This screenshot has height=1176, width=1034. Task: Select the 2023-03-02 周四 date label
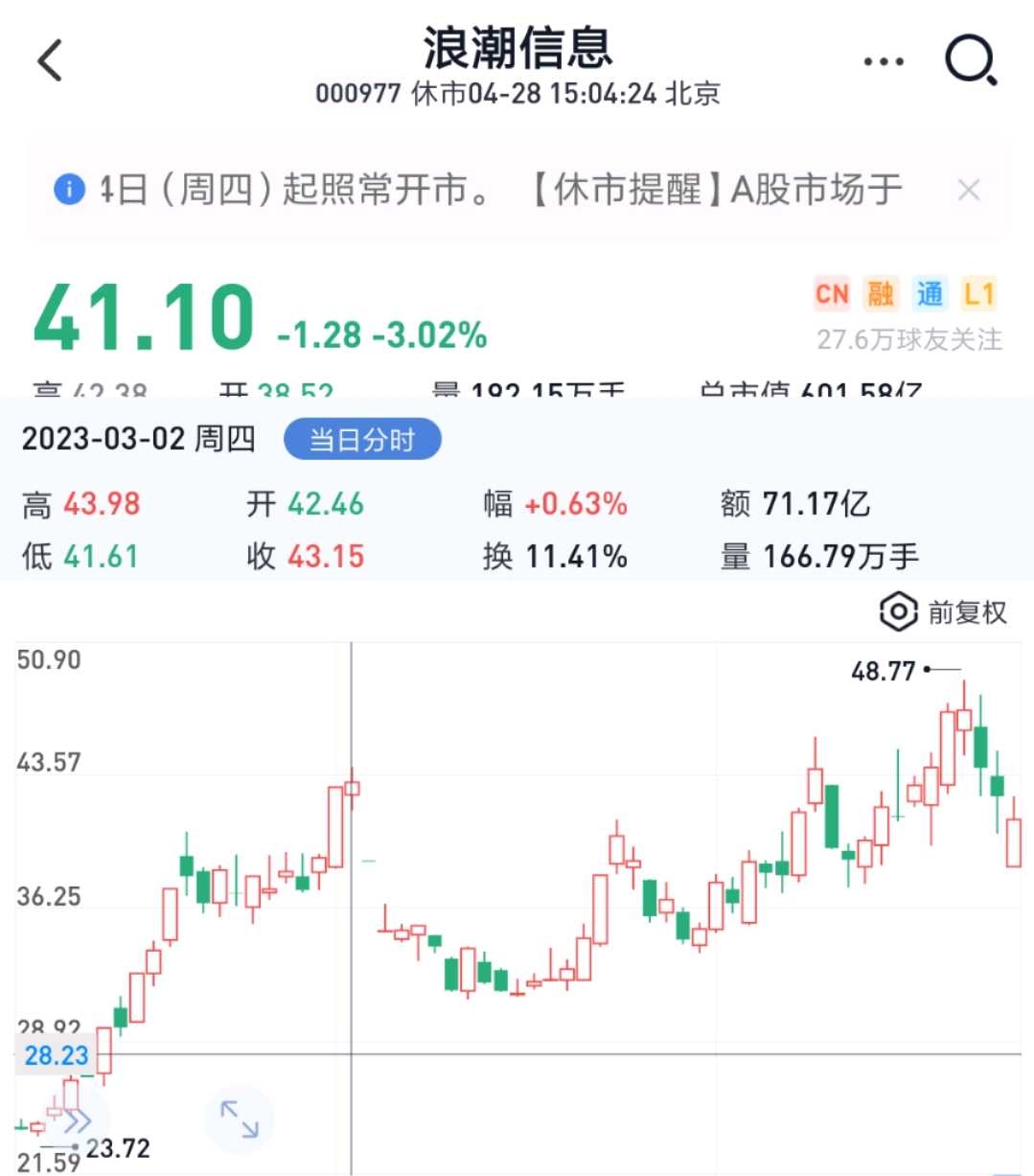pos(137,438)
